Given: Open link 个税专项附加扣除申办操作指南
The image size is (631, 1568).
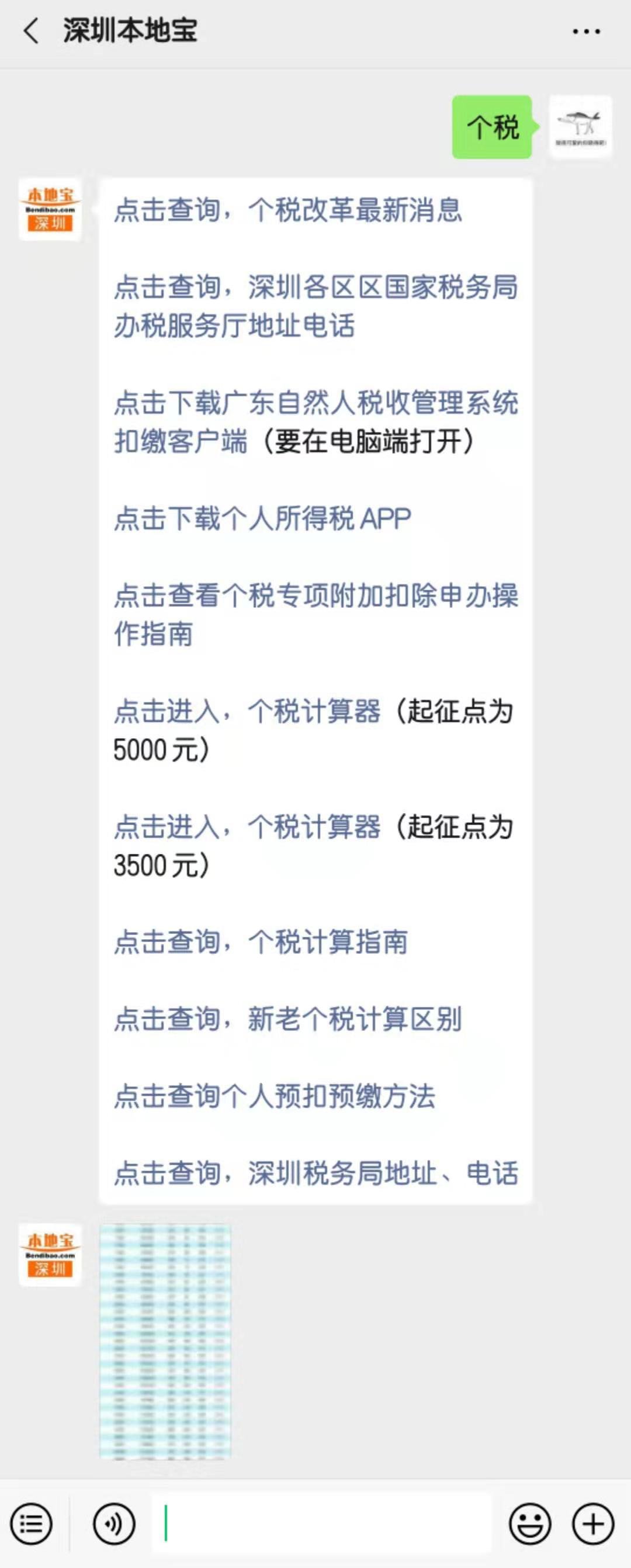Looking at the screenshot, I should (x=315, y=614).
